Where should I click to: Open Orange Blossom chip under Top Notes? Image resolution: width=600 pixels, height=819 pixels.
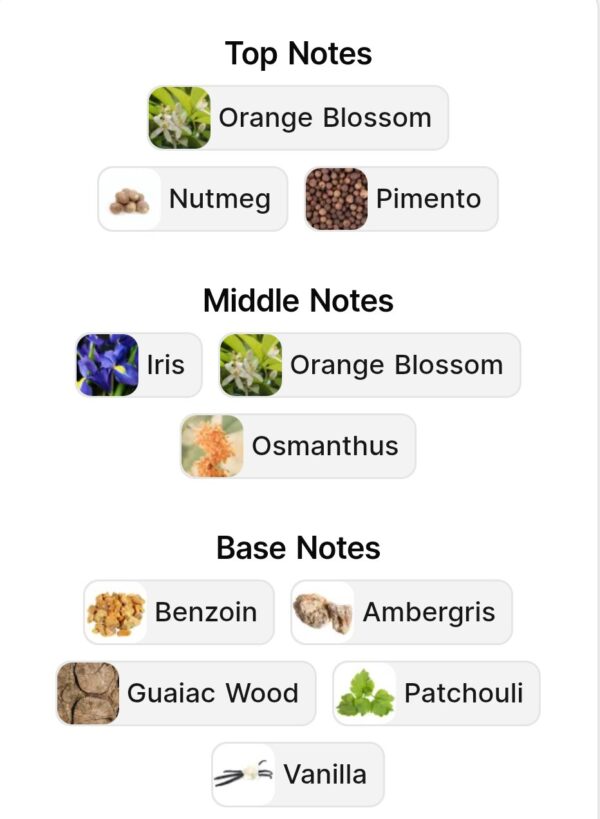point(298,118)
